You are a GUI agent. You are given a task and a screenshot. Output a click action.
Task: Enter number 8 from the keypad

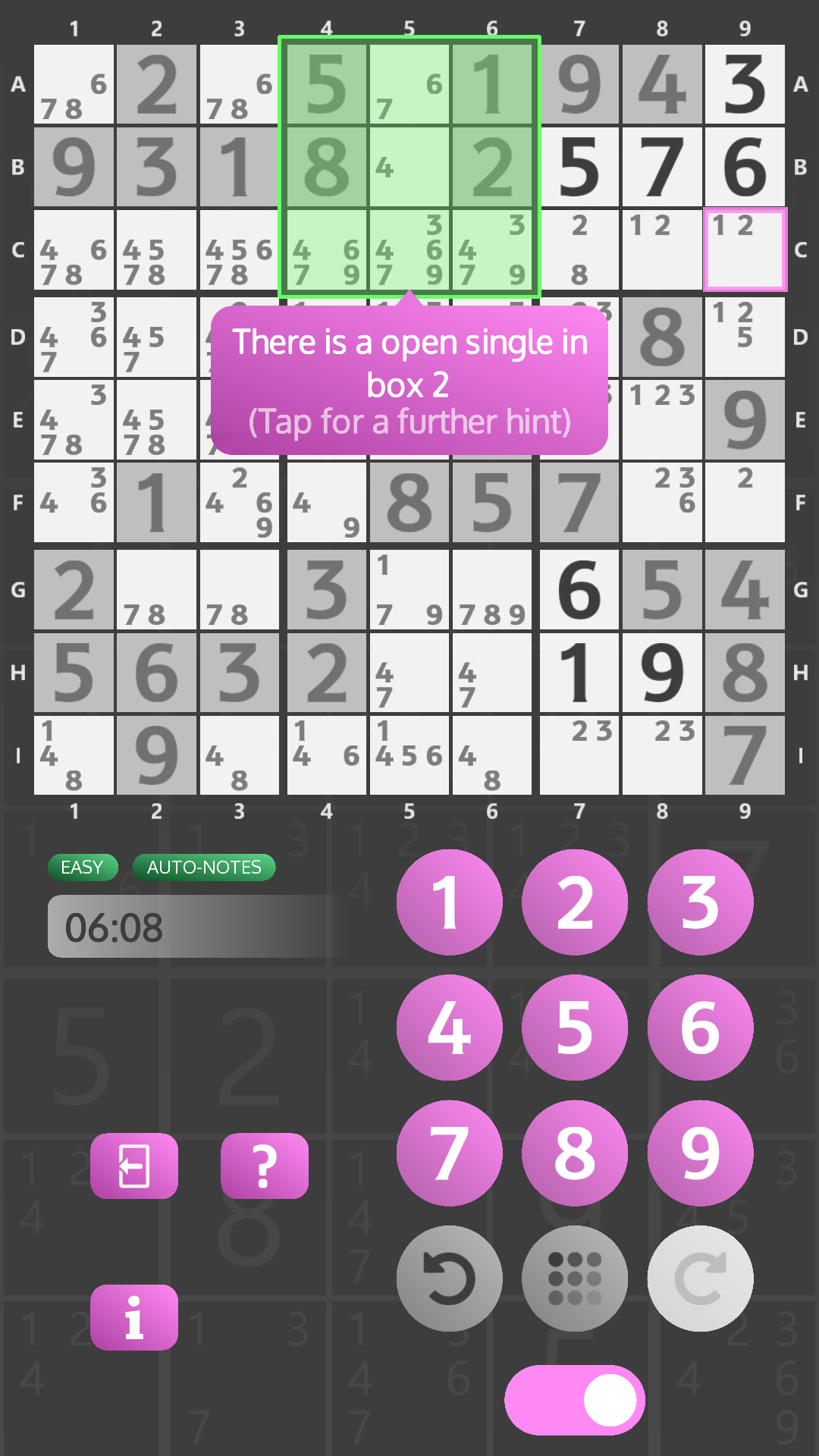click(575, 1153)
